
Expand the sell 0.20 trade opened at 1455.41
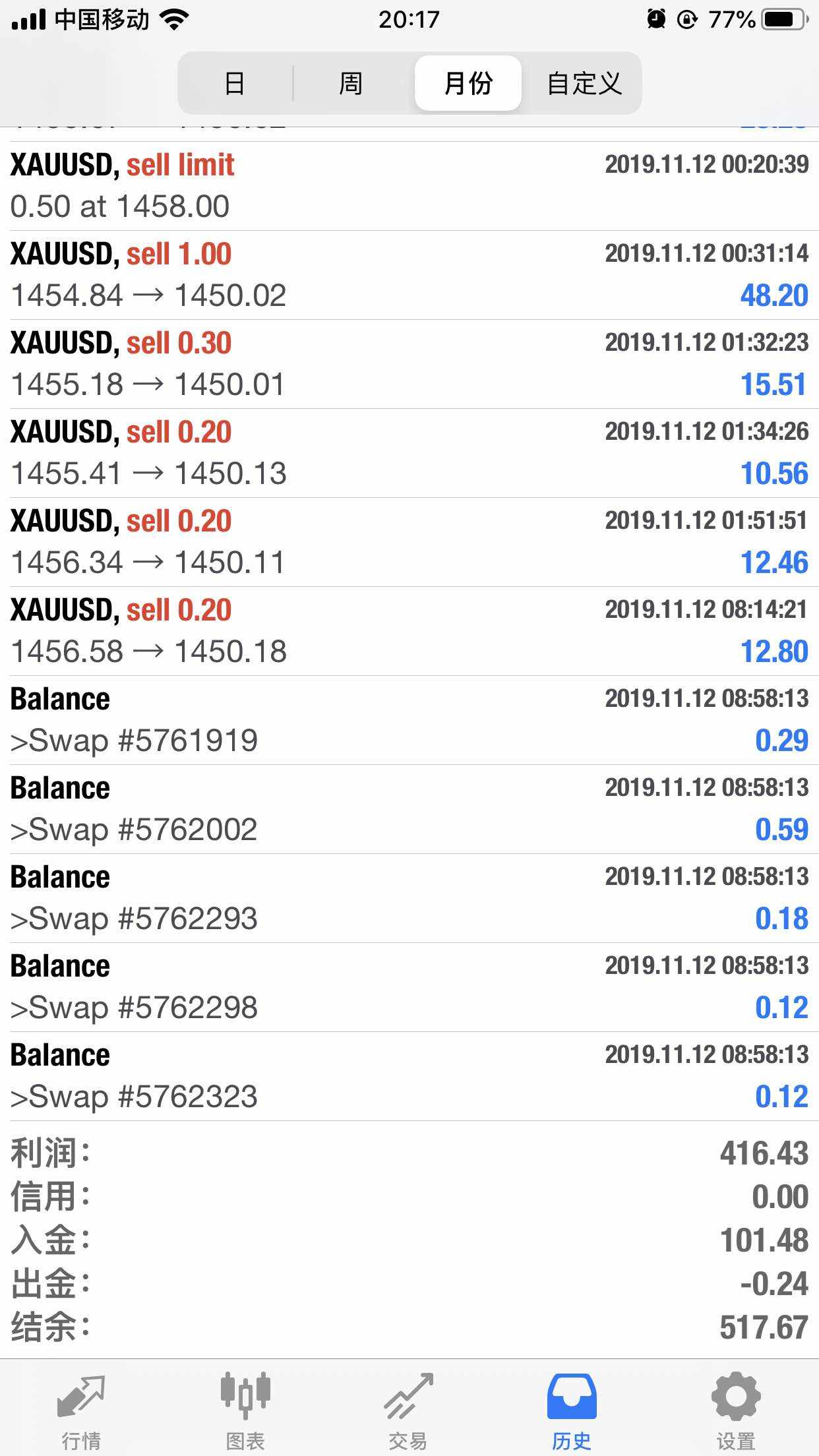(x=409, y=453)
